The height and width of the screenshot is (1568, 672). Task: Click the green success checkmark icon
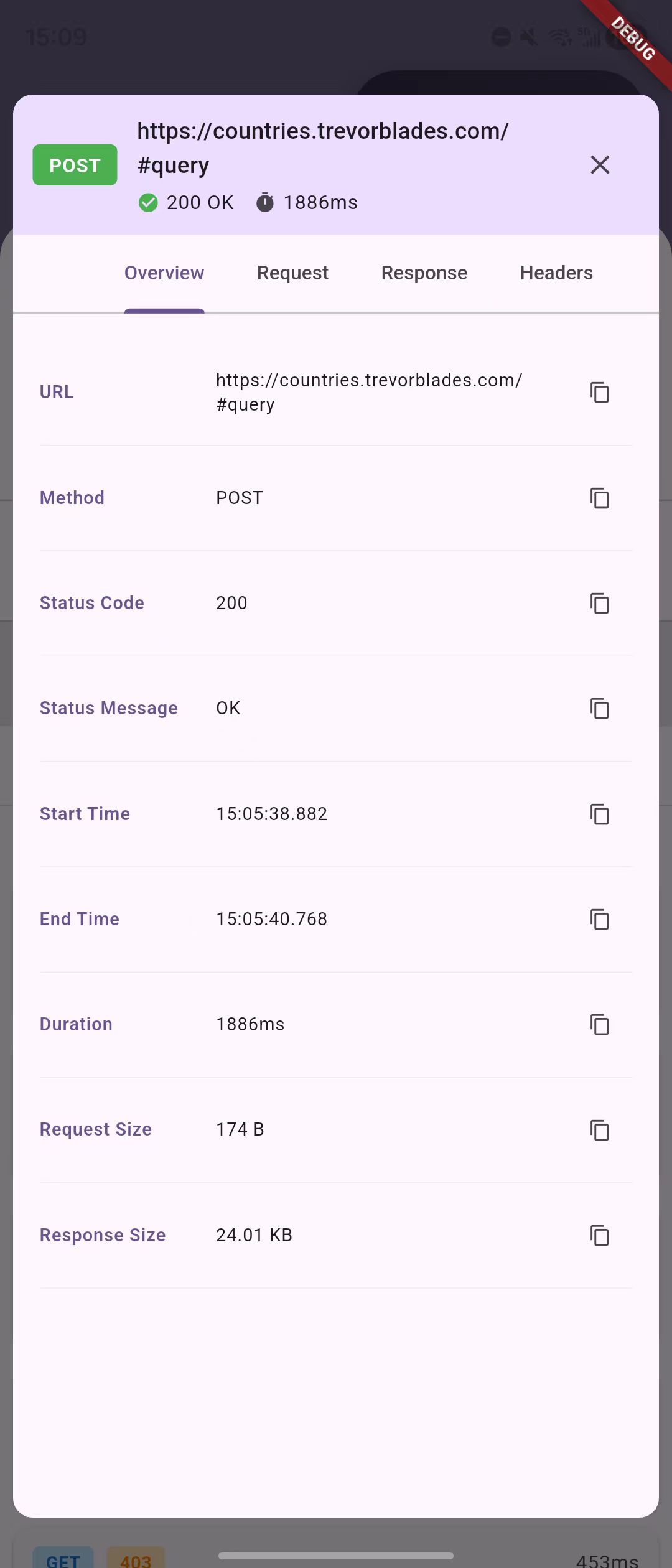pyautogui.click(x=148, y=202)
